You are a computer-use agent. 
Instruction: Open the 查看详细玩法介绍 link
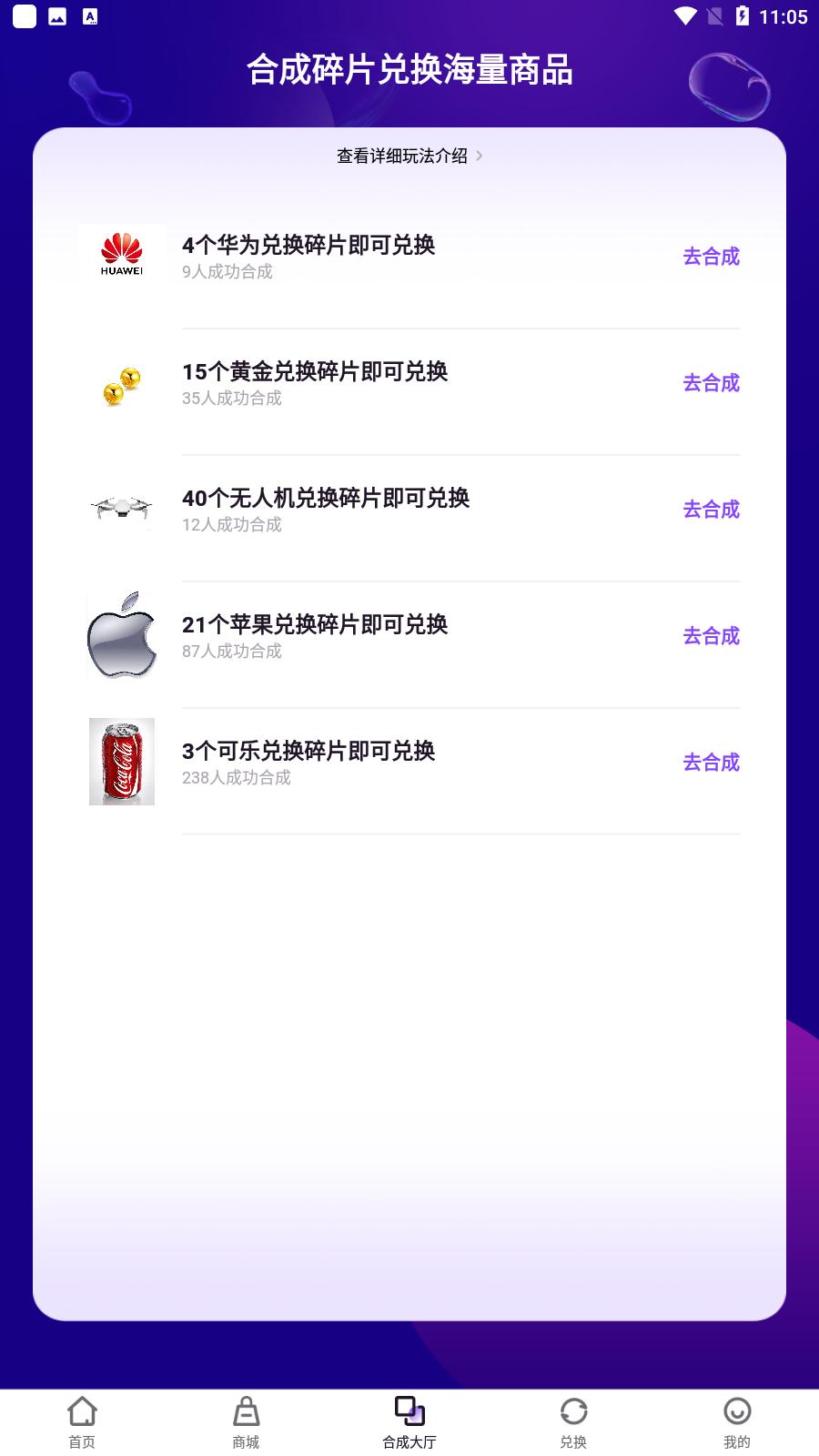[409, 156]
